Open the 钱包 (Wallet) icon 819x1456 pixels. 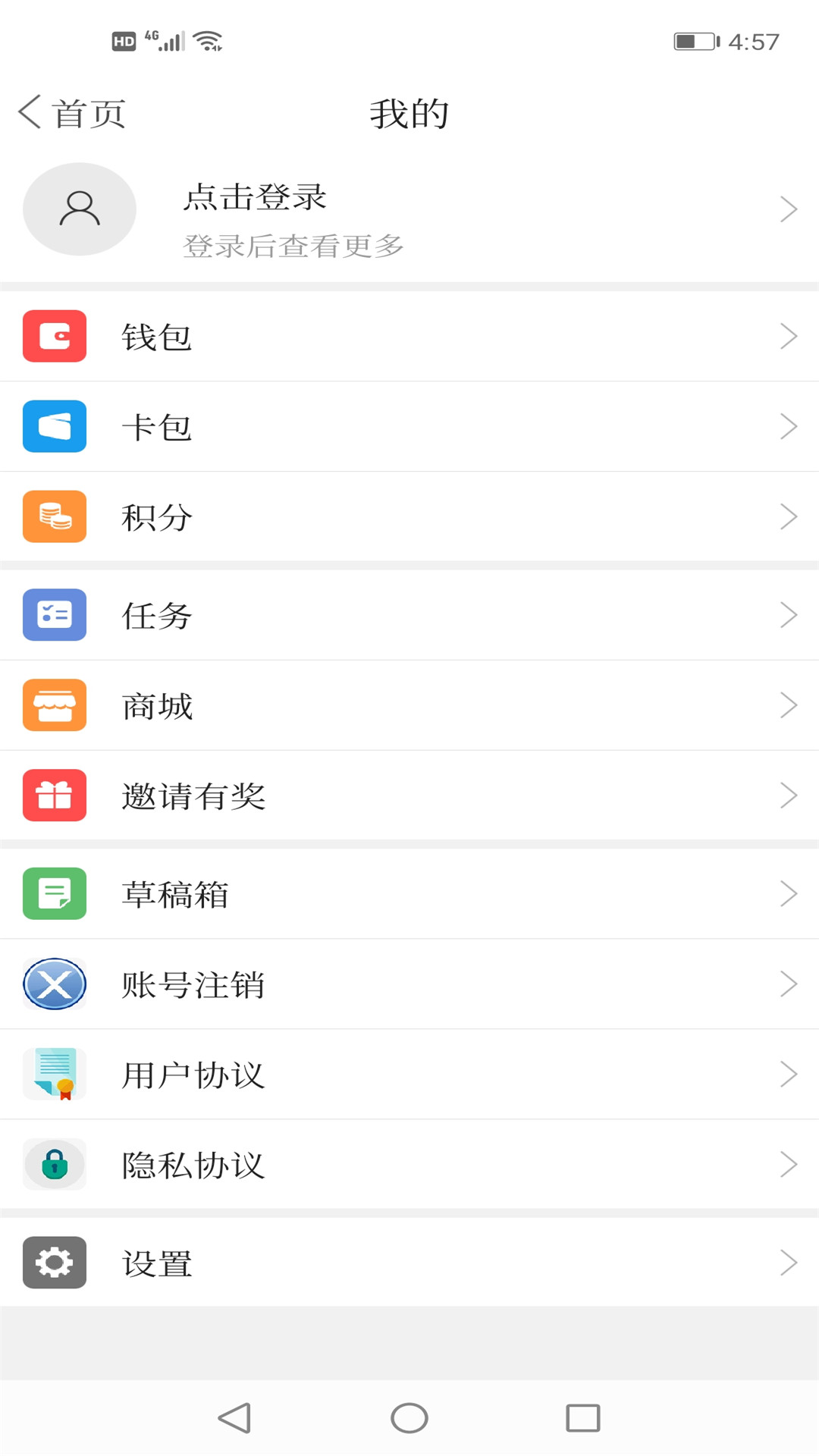point(54,336)
